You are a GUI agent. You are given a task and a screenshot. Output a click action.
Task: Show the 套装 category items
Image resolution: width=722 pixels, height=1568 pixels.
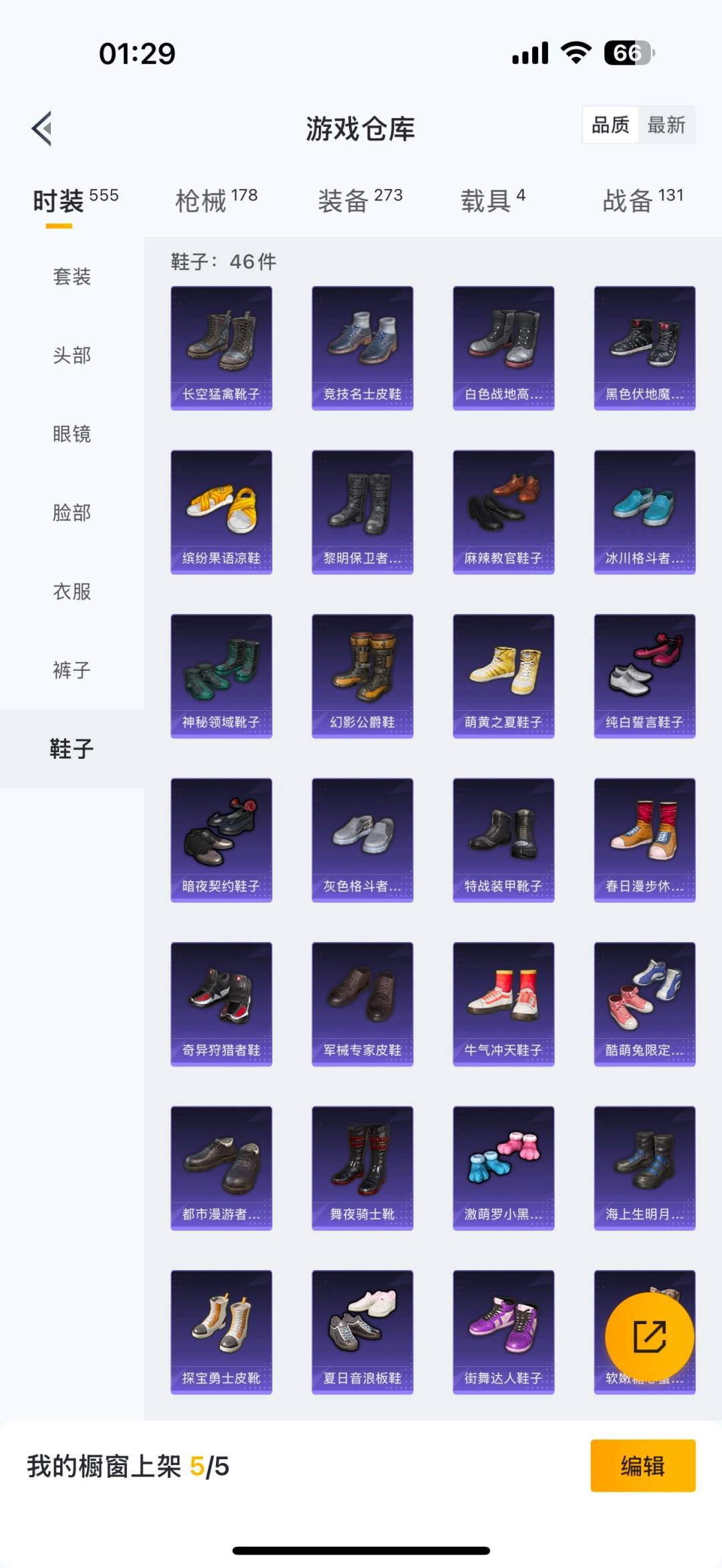[x=70, y=278]
